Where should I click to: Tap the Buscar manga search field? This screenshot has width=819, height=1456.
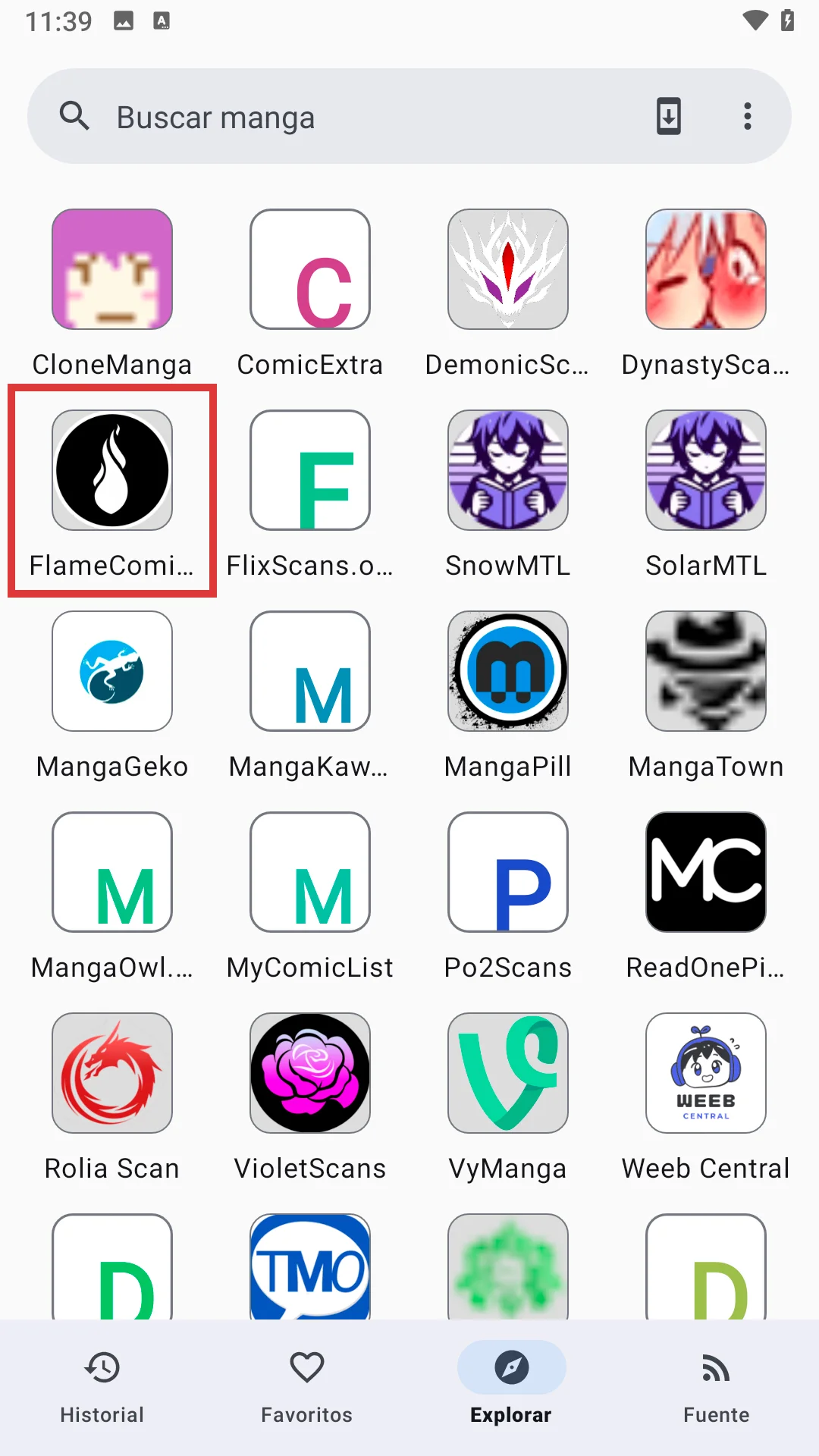[x=341, y=117]
